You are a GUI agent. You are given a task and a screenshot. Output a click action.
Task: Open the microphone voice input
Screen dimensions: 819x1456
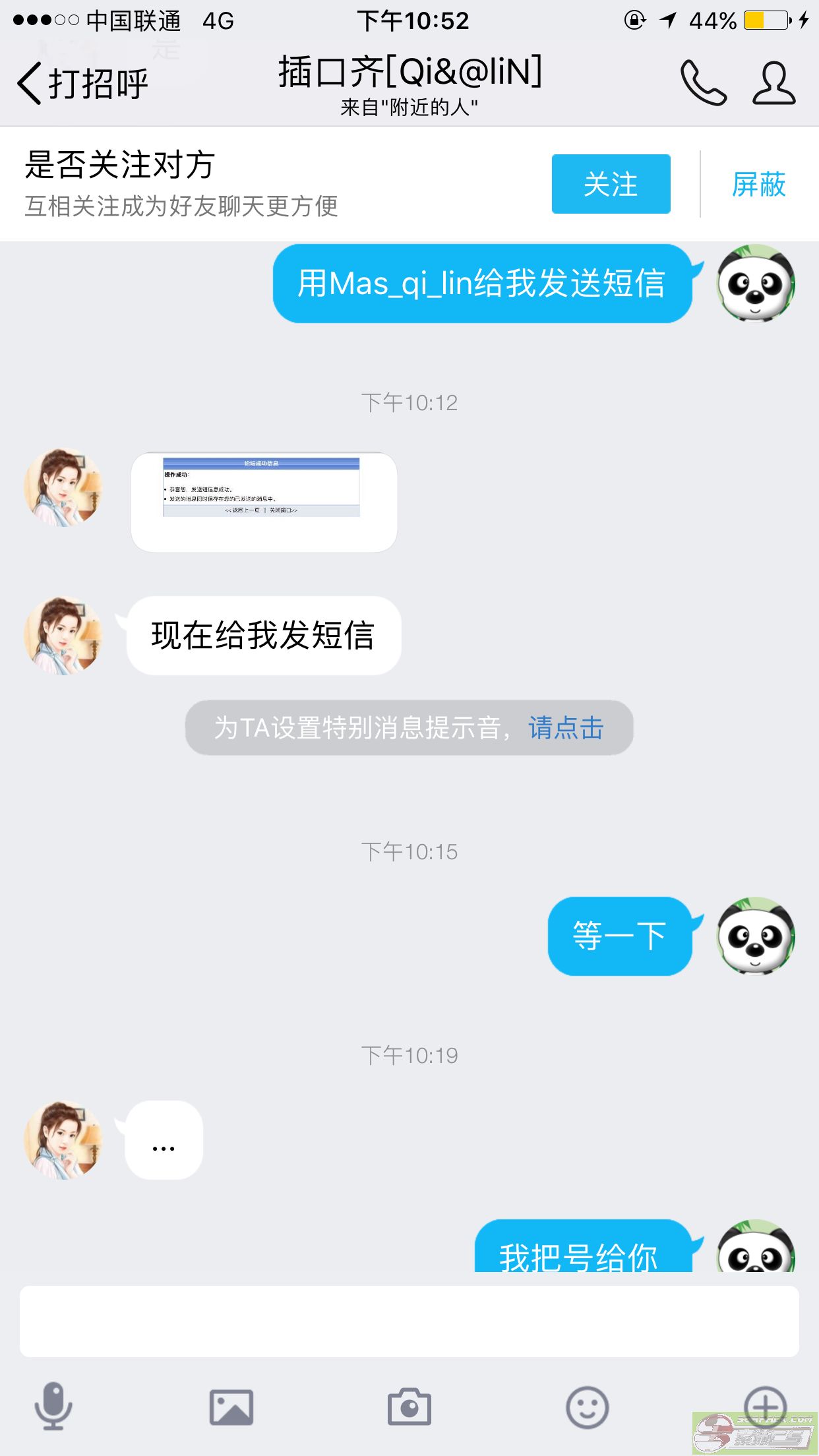point(53,1407)
